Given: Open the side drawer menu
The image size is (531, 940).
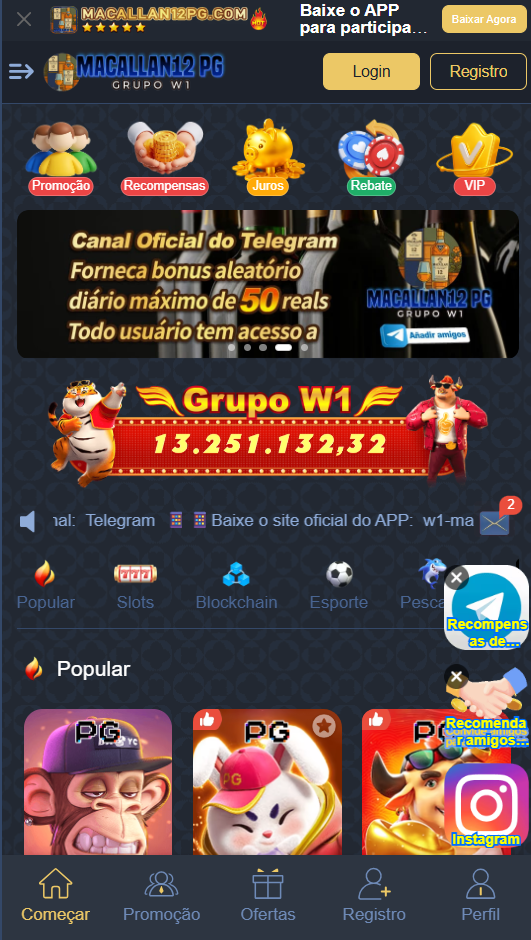Looking at the screenshot, I should pyautogui.click(x=22, y=71).
